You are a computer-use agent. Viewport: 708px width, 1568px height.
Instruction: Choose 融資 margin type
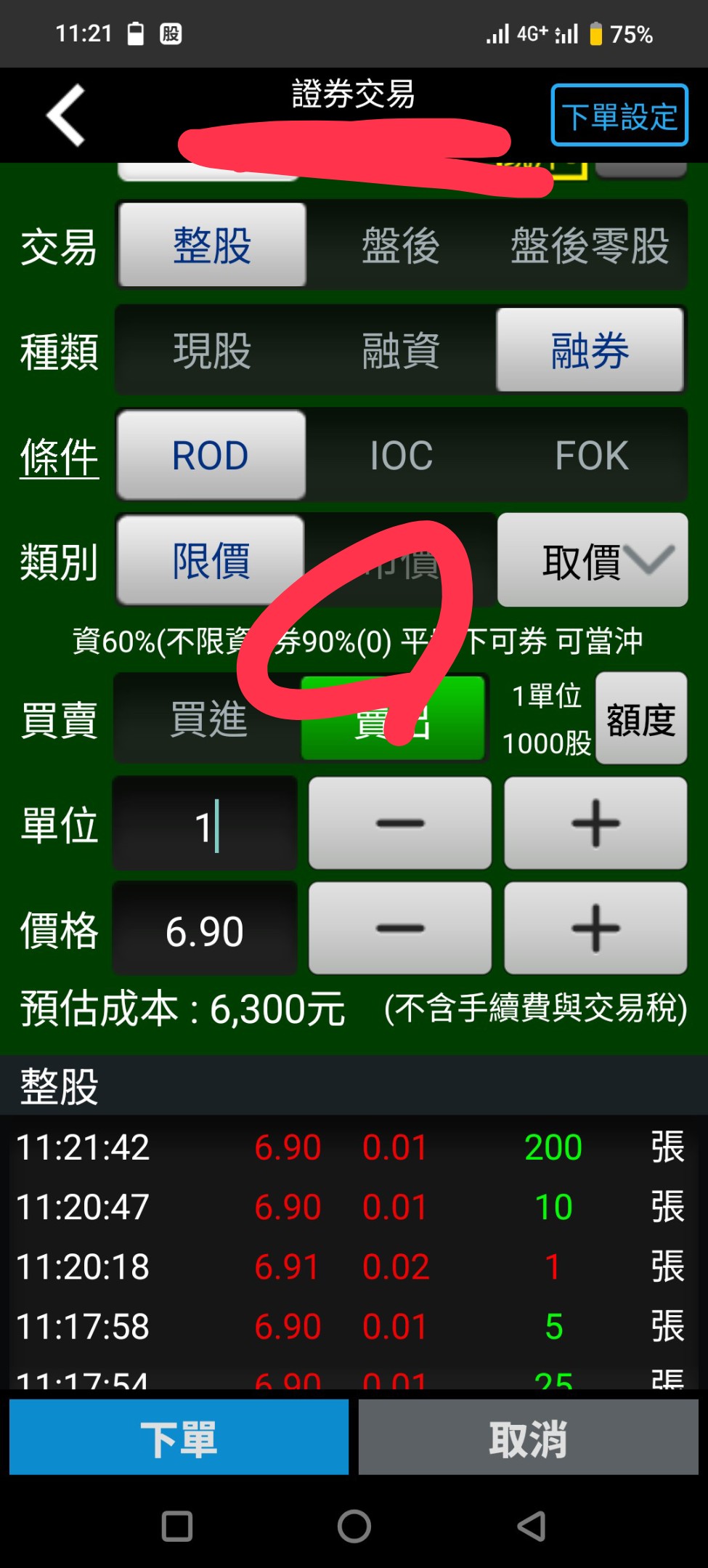coord(401,350)
